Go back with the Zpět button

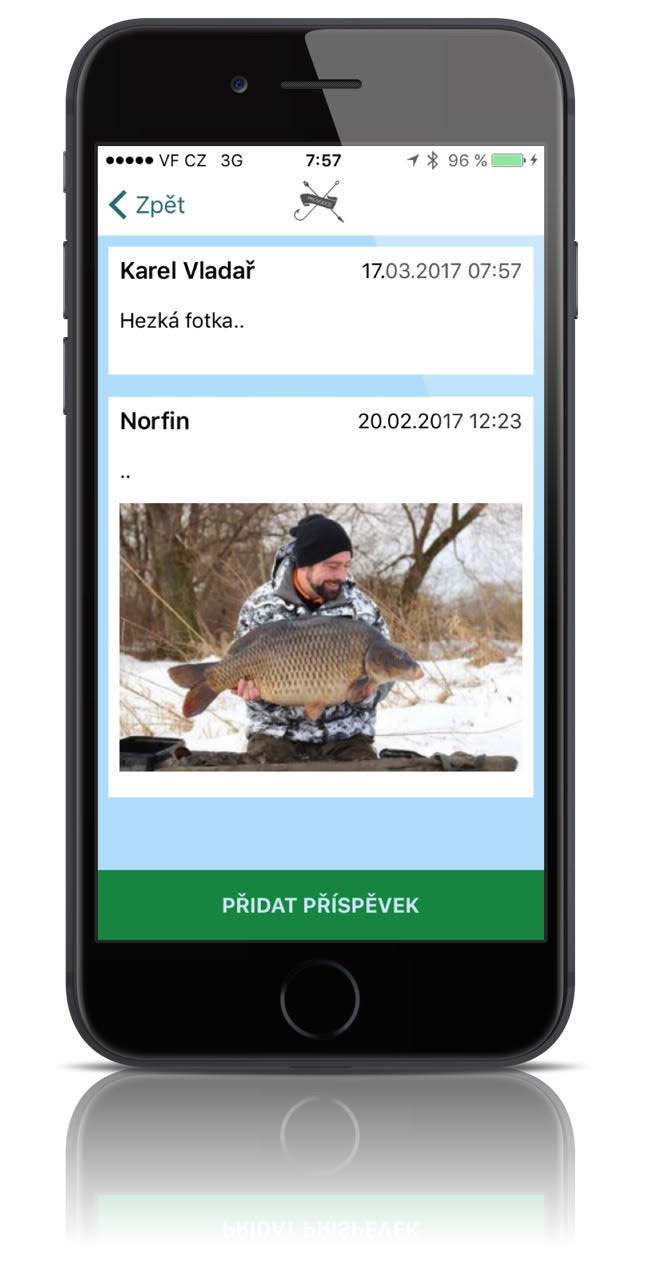coord(148,205)
